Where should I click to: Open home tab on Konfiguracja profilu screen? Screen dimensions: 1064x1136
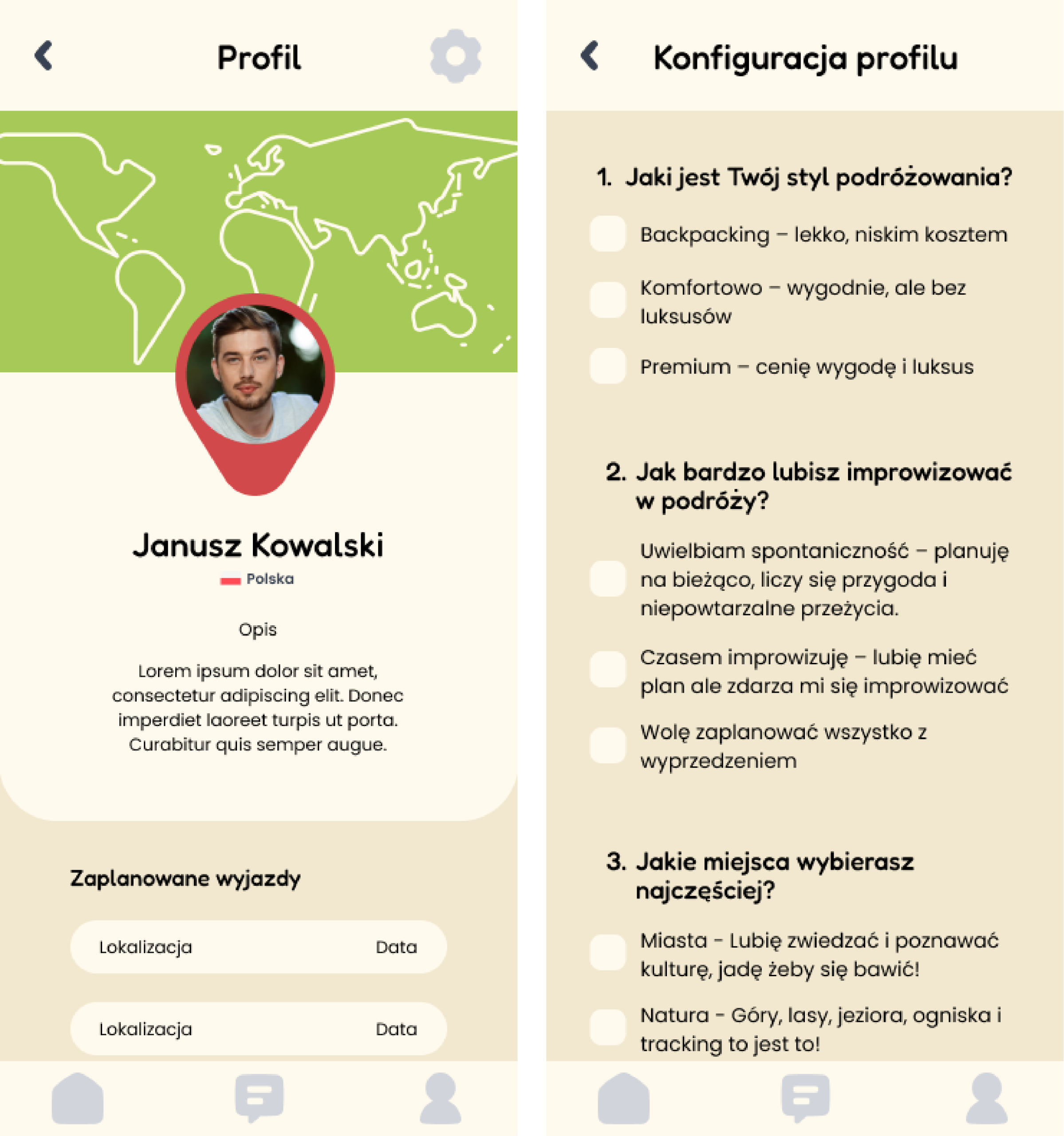[623, 1098]
